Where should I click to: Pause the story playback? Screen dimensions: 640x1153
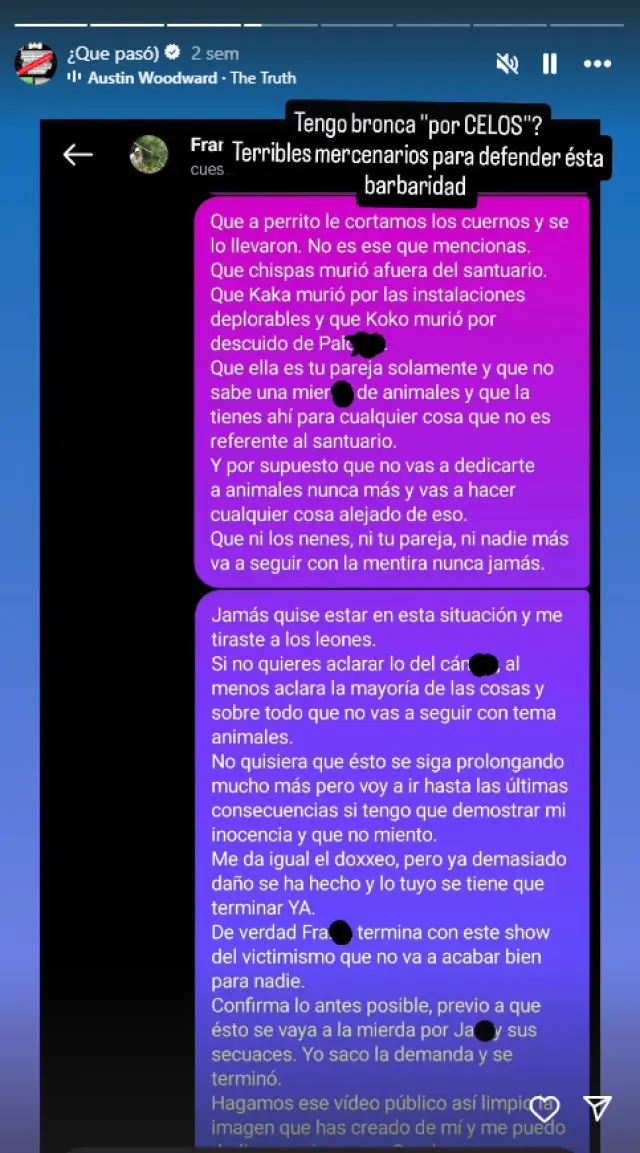point(550,64)
